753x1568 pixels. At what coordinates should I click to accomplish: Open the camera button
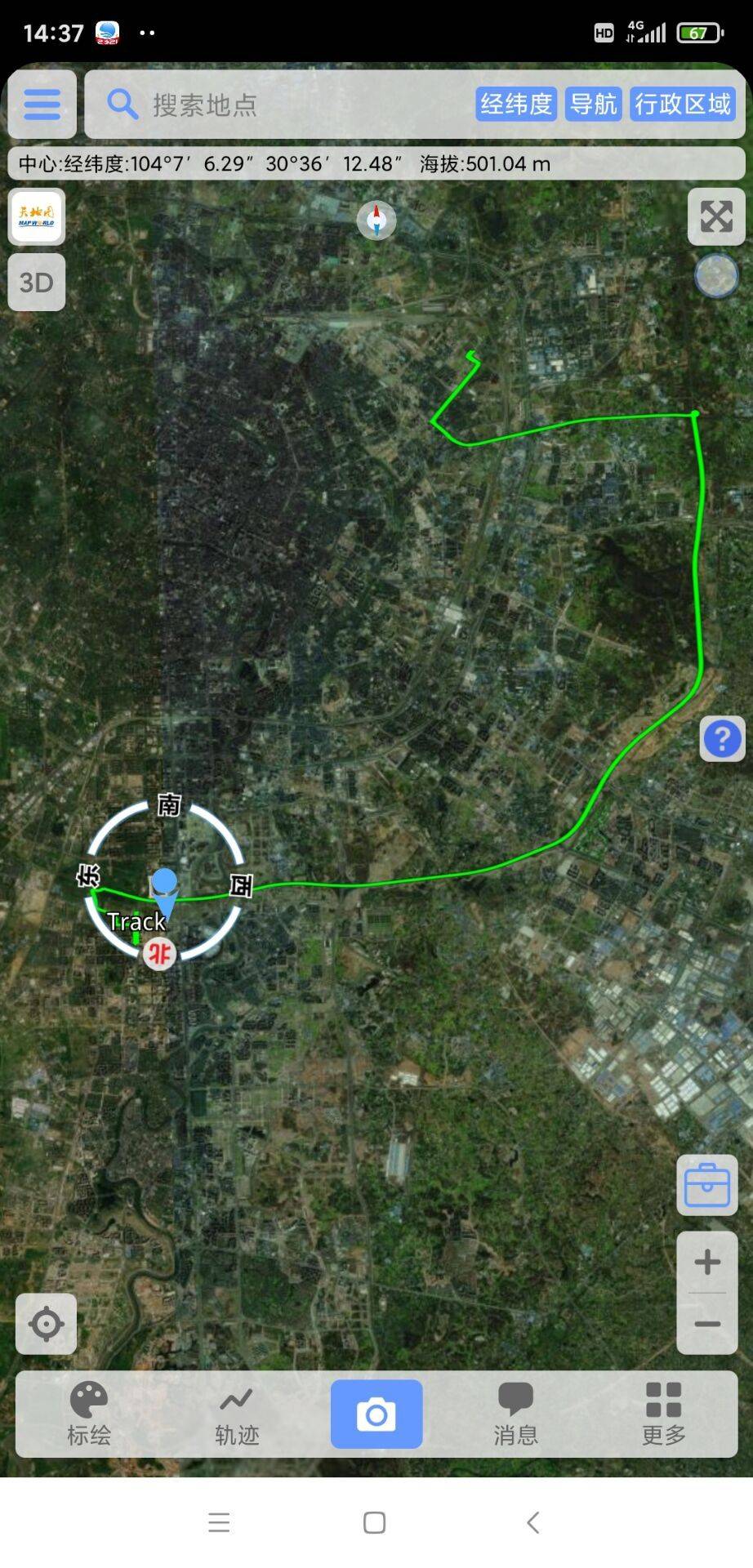(x=376, y=1414)
